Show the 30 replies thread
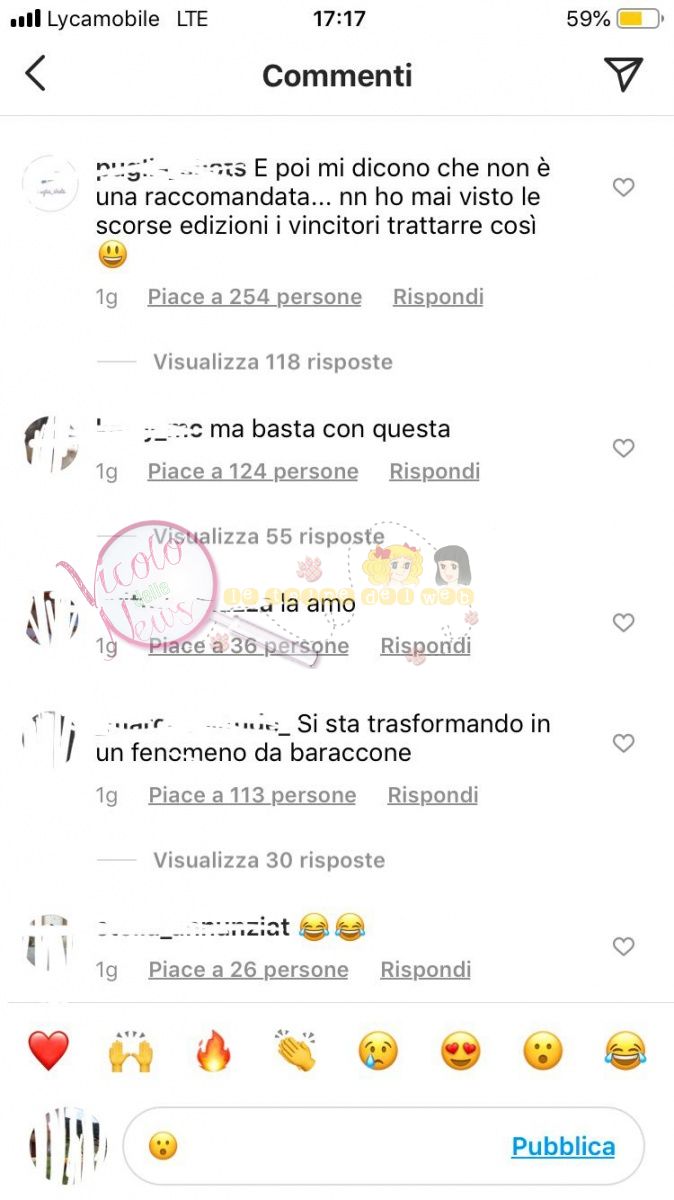 [x=268, y=860]
